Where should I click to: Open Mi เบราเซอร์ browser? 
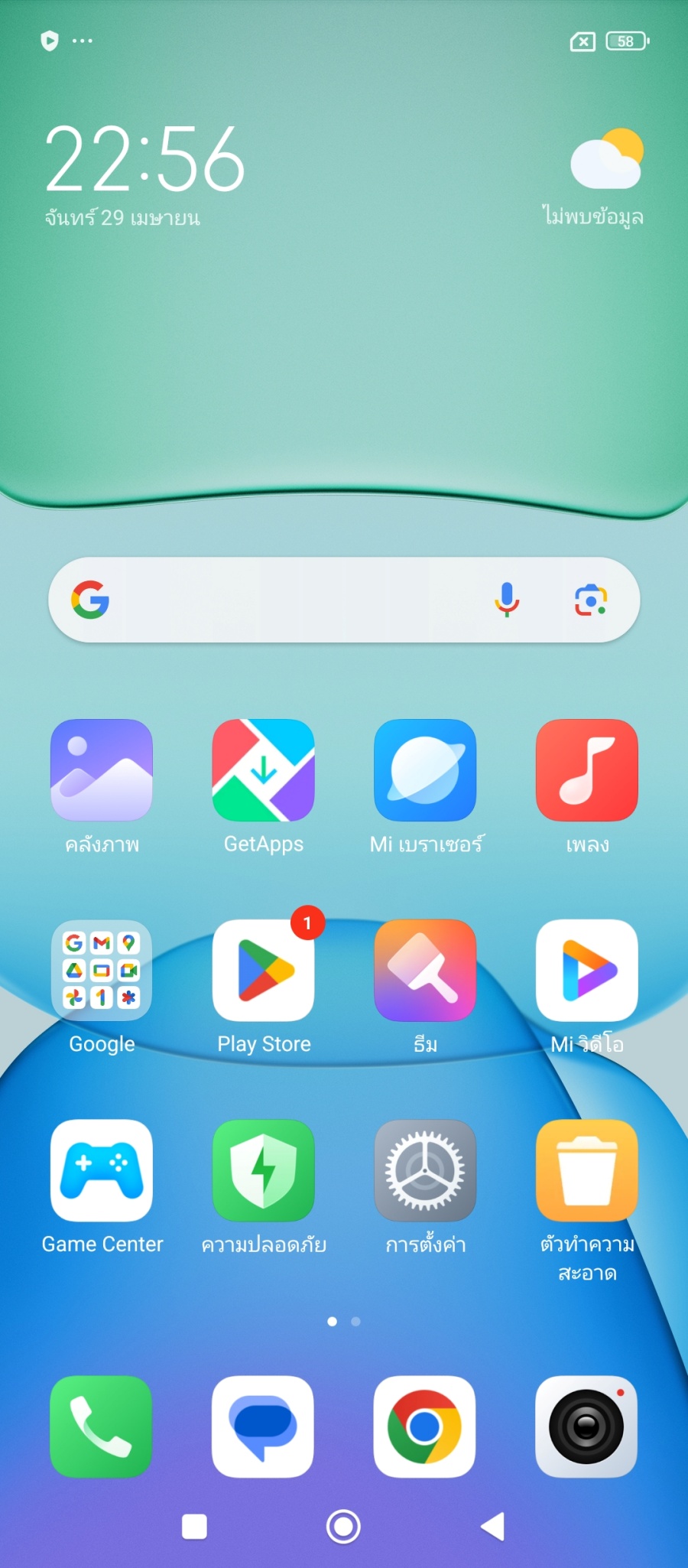pos(425,770)
